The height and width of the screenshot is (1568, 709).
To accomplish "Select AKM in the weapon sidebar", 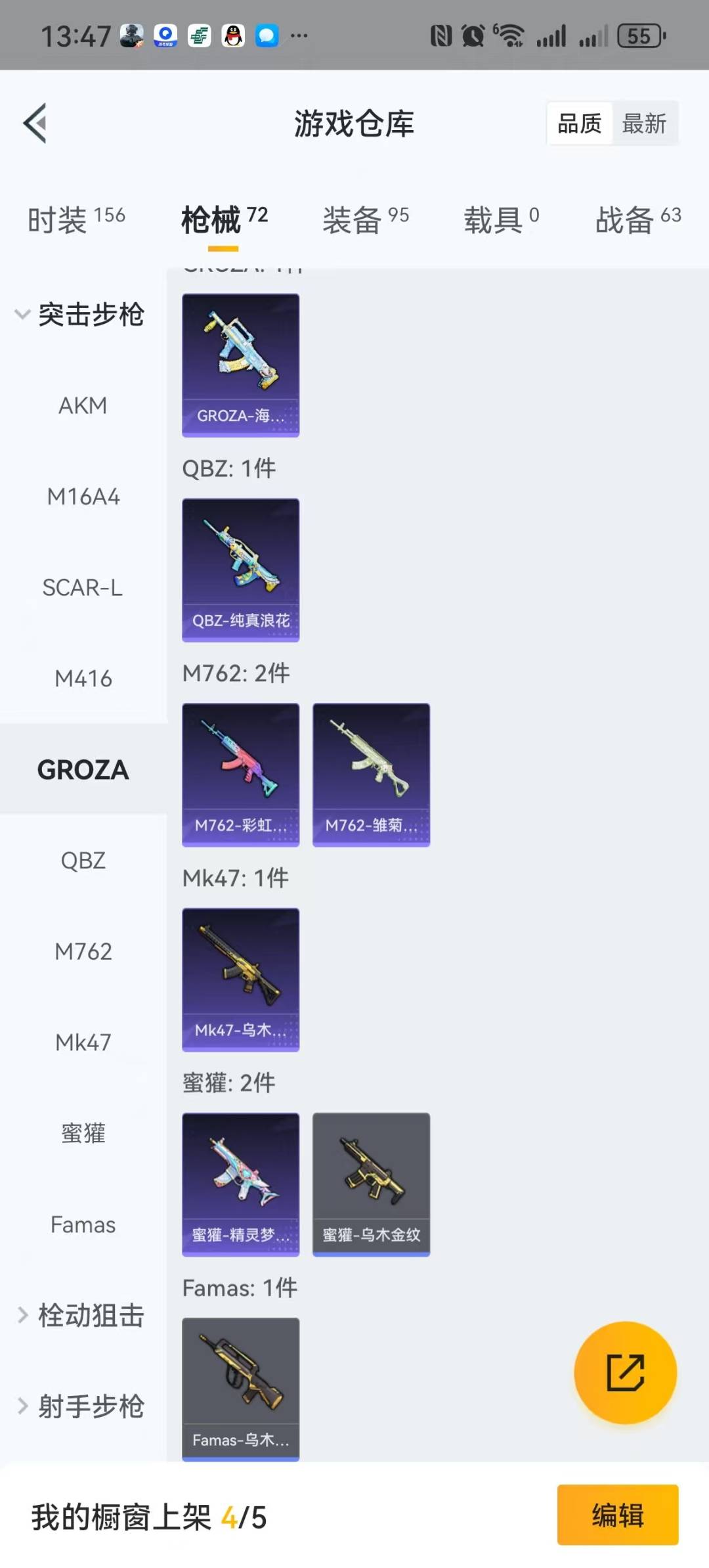I will coord(83,405).
